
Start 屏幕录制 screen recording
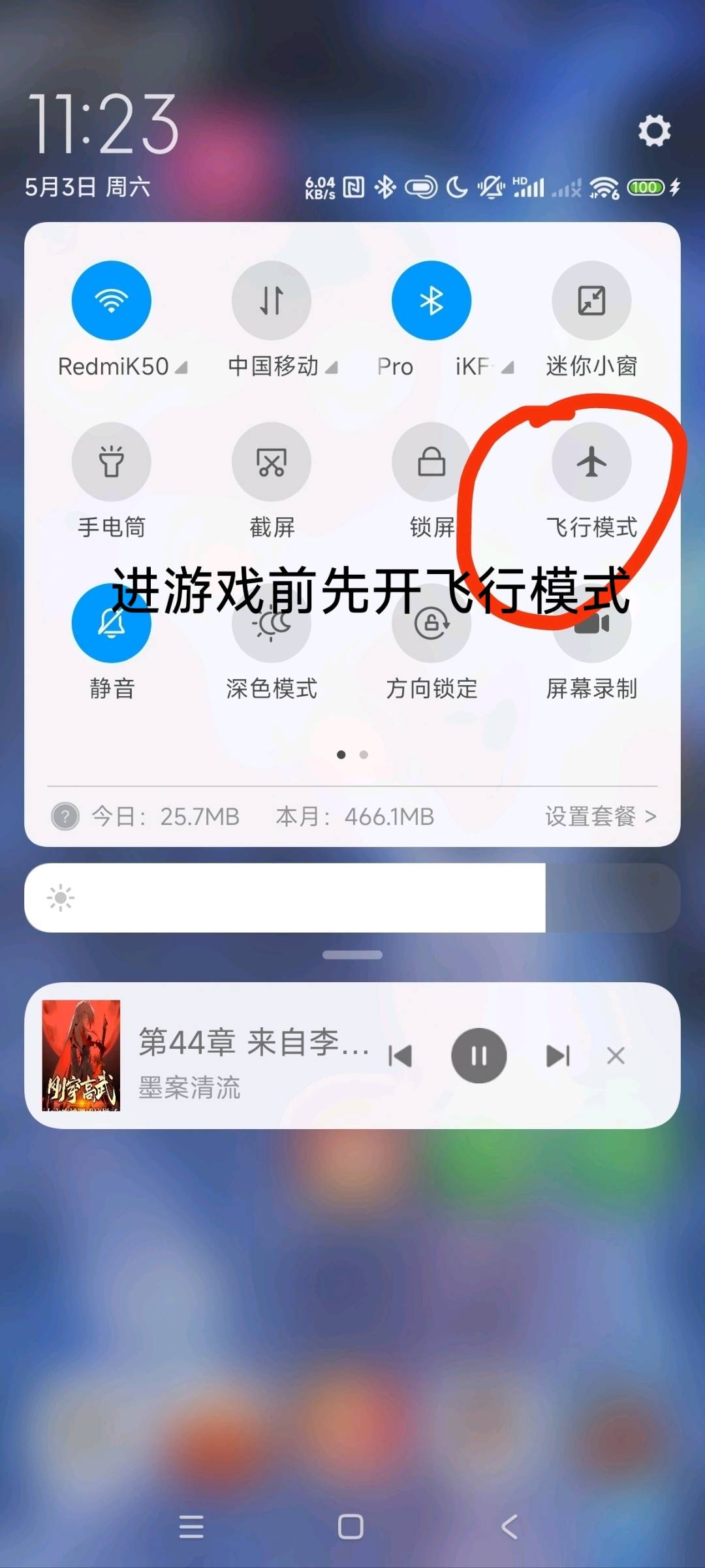[591, 623]
